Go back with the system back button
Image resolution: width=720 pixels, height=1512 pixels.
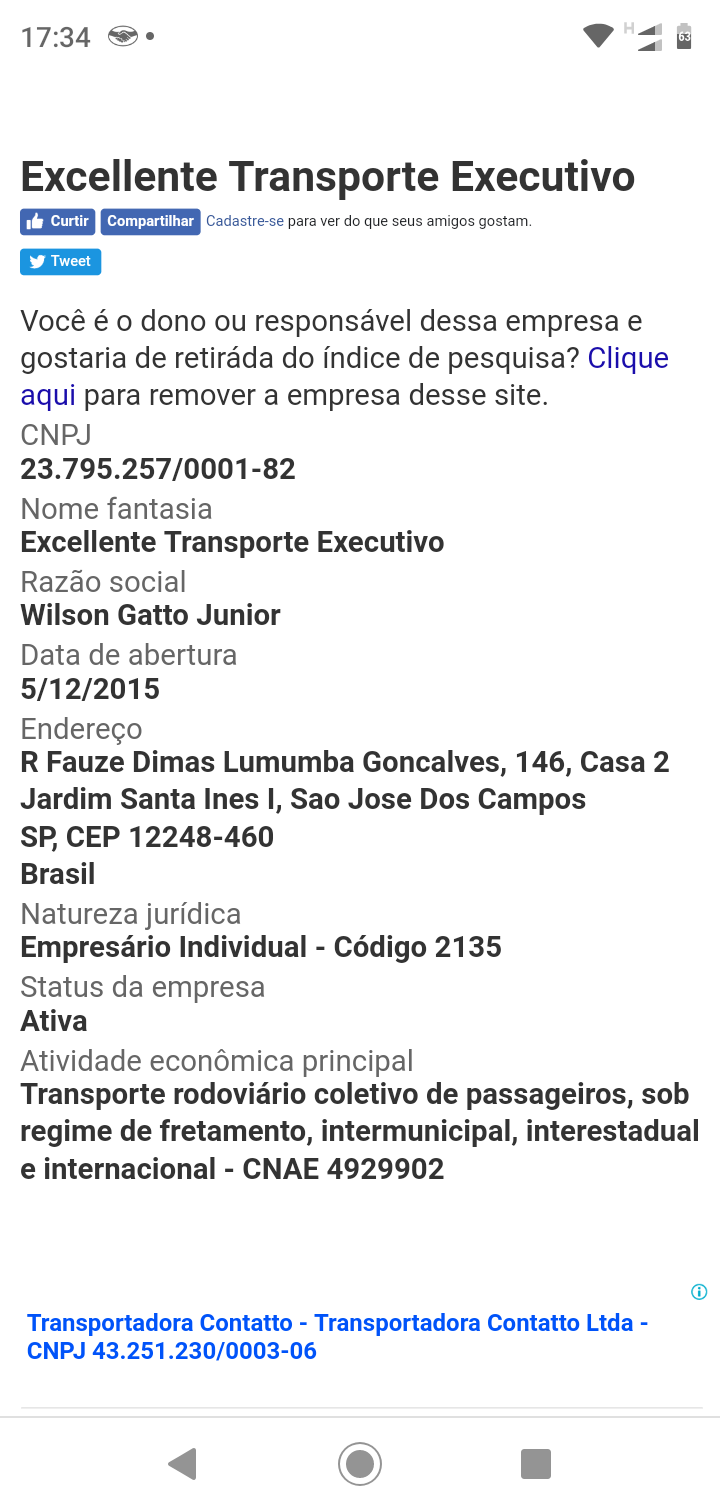click(x=182, y=1464)
